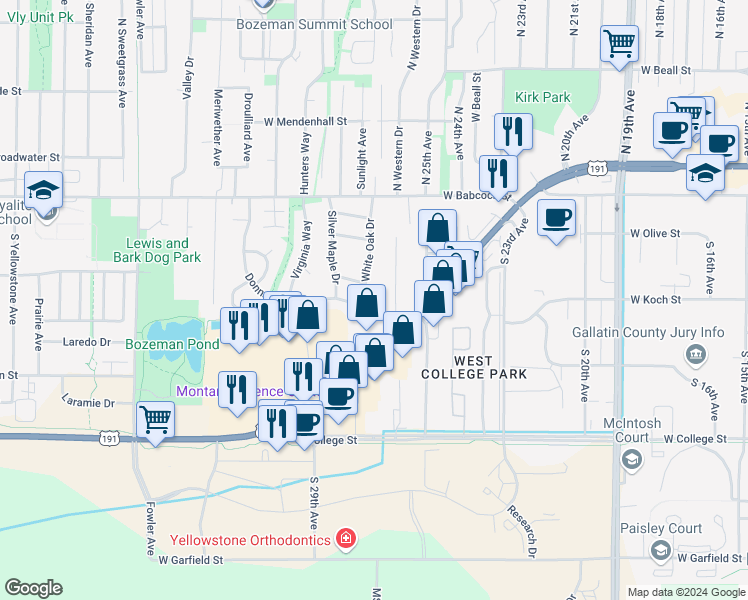
Task: Open the coffee cup marker near W Olive St
Action: pyautogui.click(x=556, y=216)
